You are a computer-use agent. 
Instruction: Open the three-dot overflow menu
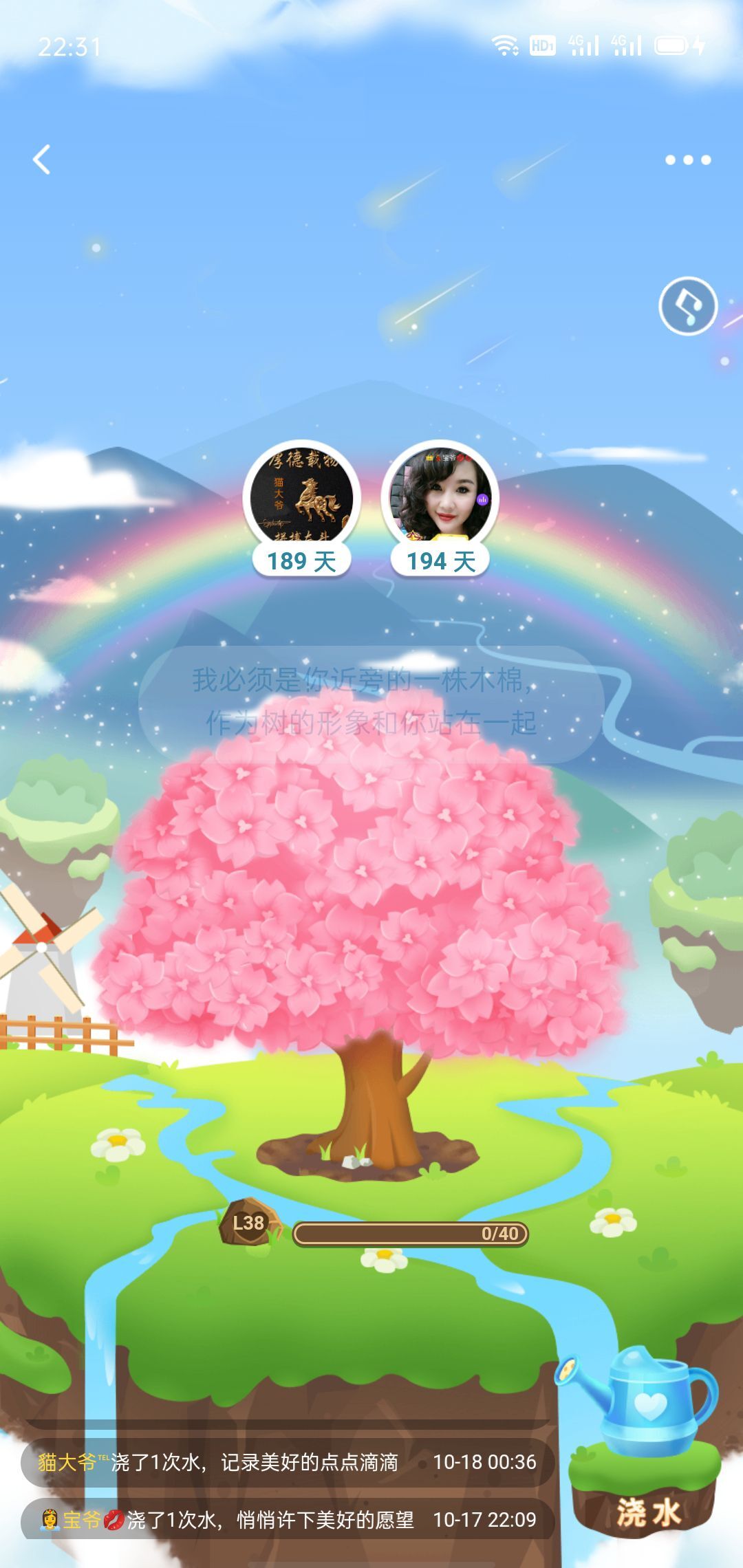tap(688, 160)
